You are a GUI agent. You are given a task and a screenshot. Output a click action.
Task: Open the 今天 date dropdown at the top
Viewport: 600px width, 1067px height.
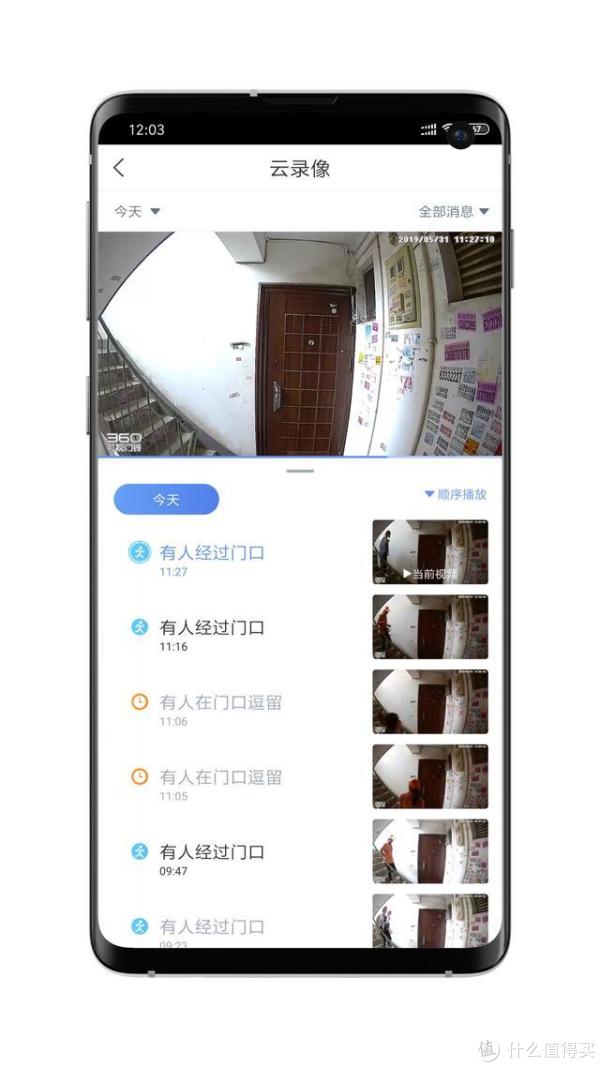137,211
